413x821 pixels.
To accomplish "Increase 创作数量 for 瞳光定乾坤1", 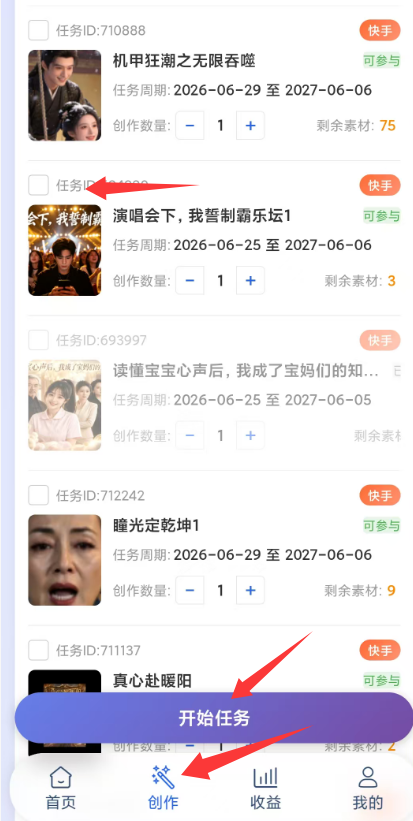I will pyautogui.click(x=250, y=591).
